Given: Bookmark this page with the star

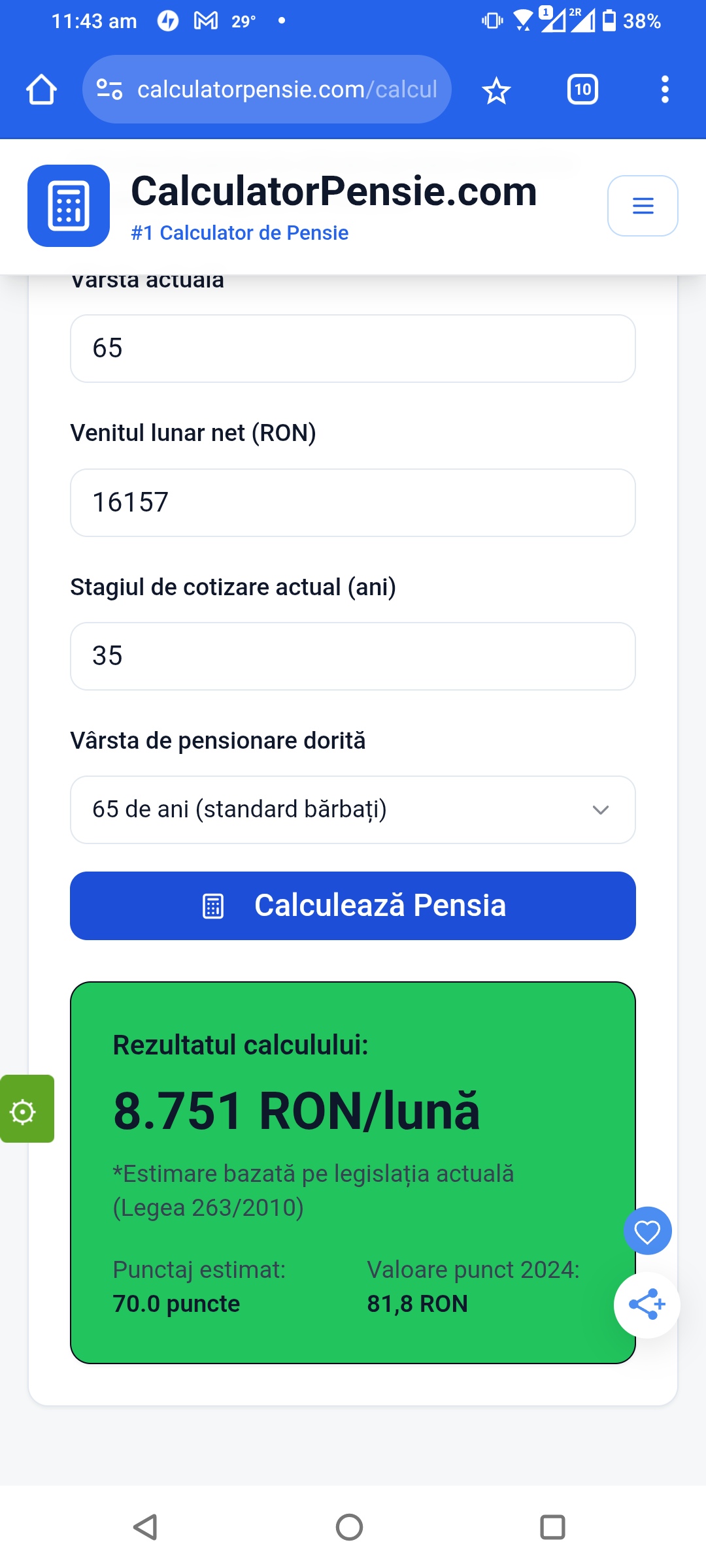Looking at the screenshot, I should [x=496, y=90].
